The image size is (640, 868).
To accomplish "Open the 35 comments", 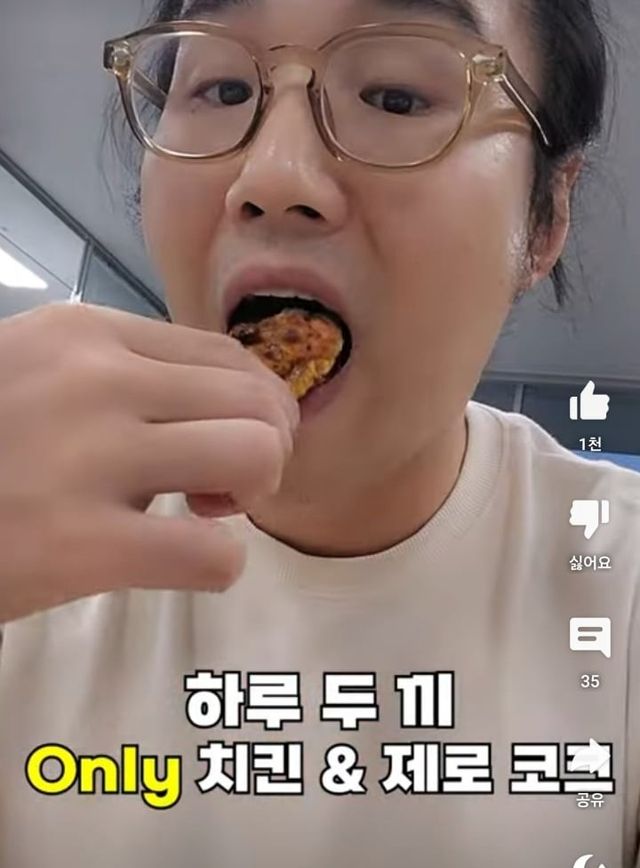I will pyautogui.click(x=589, y=638).
